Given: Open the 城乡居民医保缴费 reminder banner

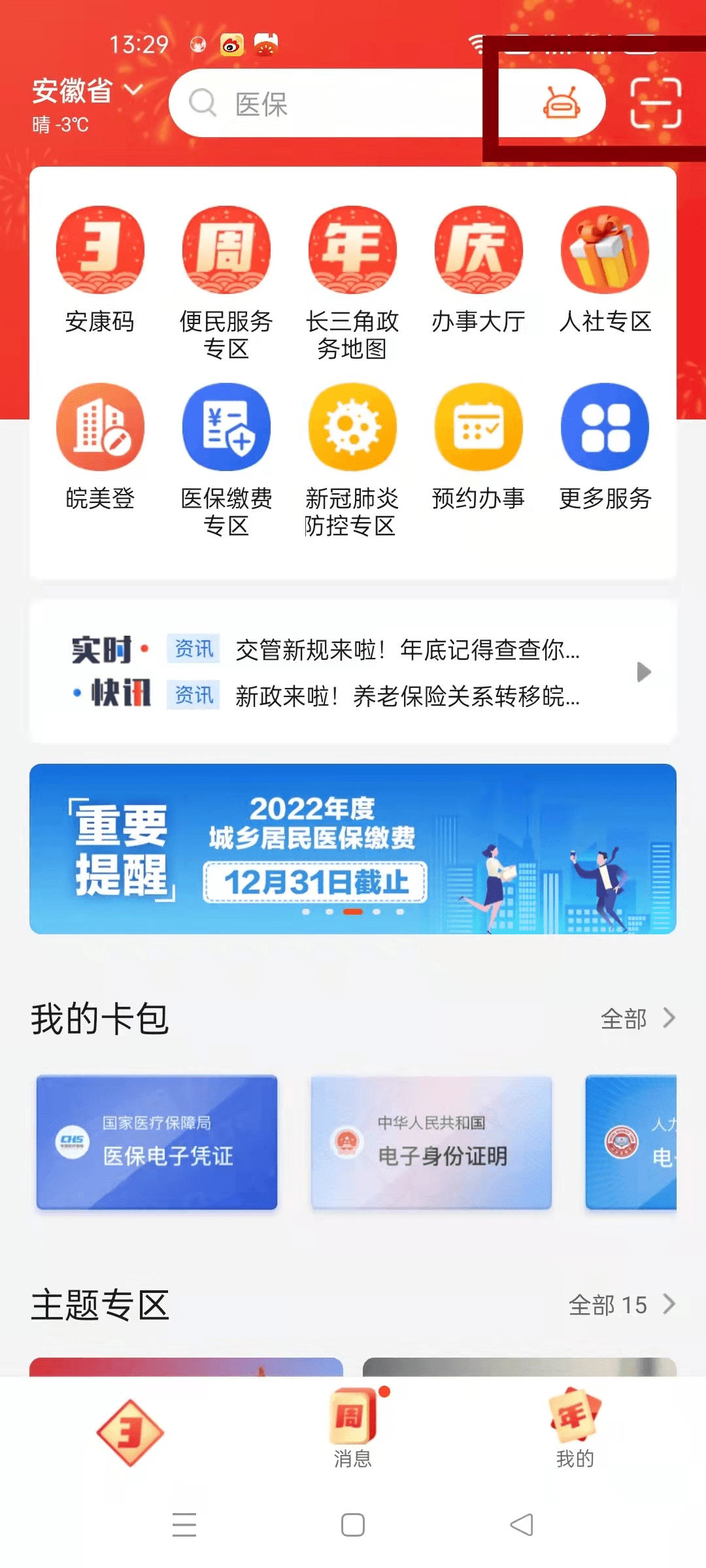Looking at the screenshot, I should point(353,849).
